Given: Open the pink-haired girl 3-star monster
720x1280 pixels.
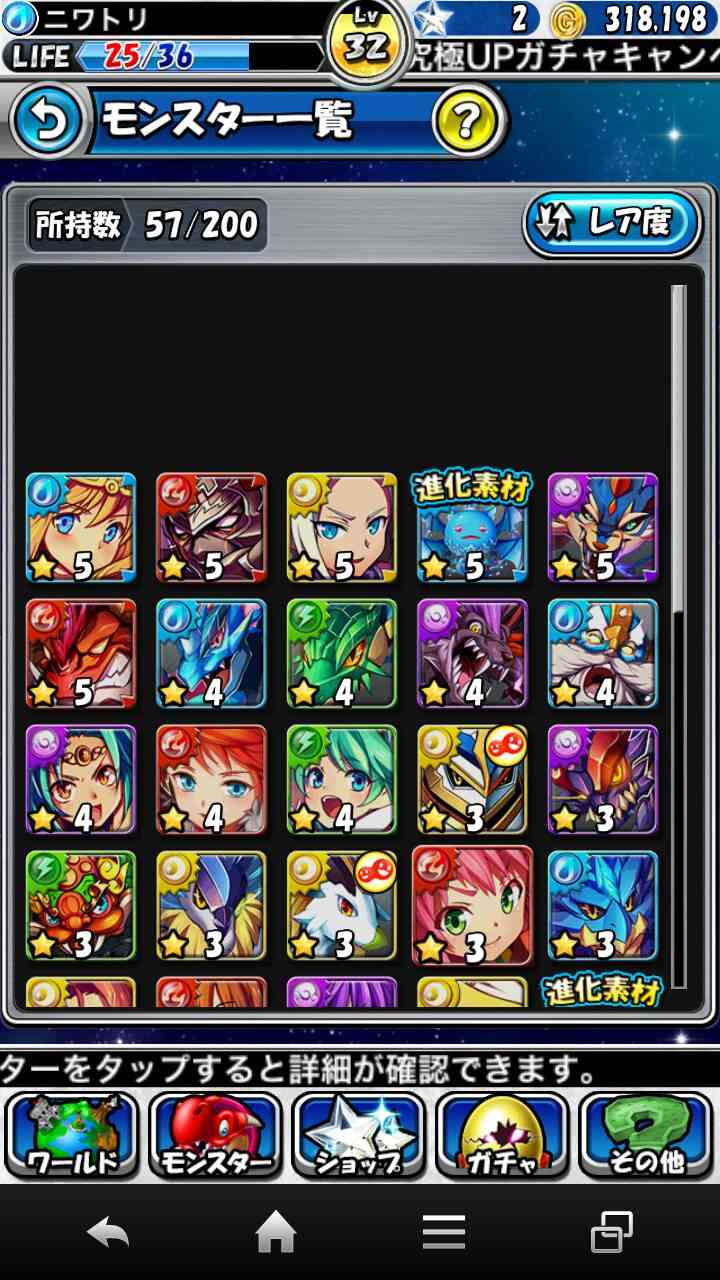Looking at the screenshot, I should coord(473,906).
